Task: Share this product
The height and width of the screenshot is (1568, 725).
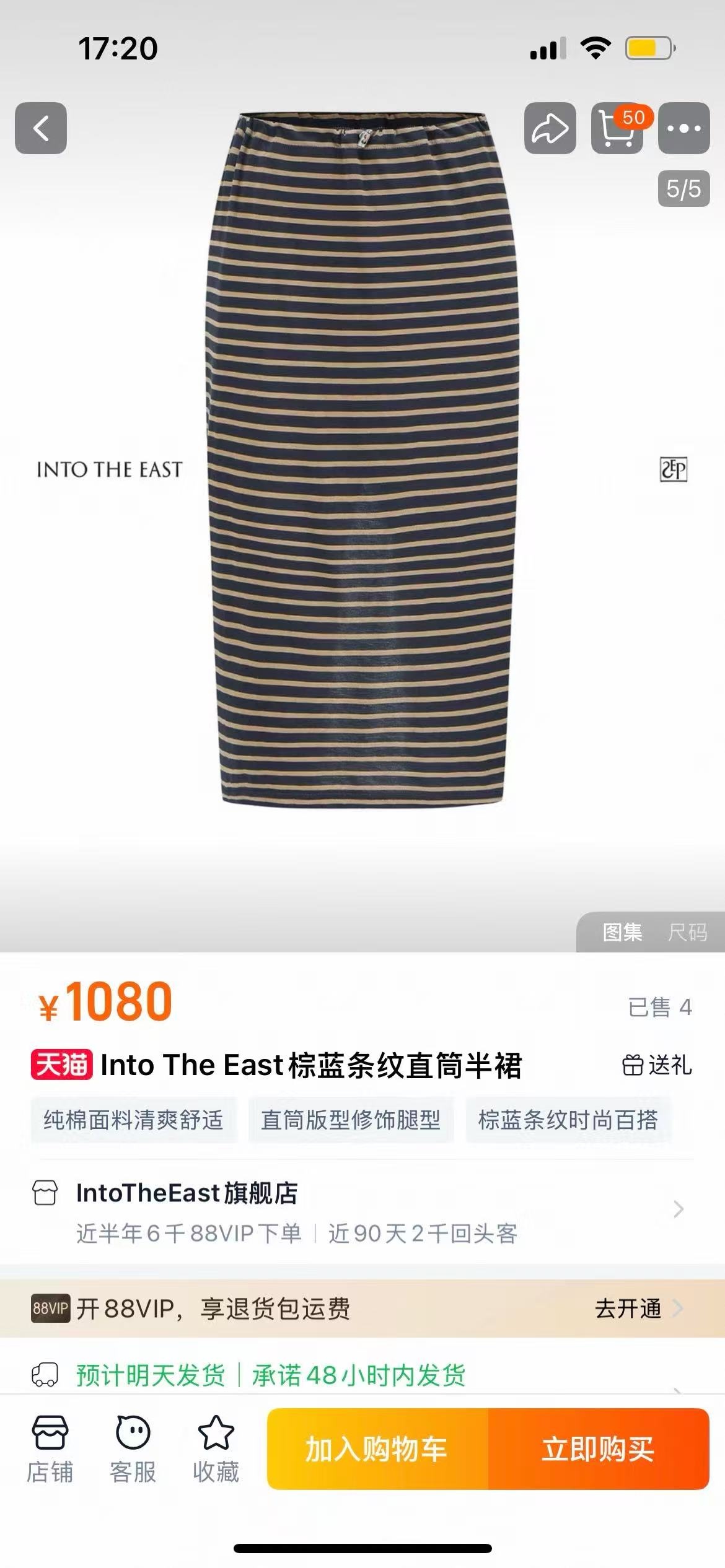Action: point(550,128)
